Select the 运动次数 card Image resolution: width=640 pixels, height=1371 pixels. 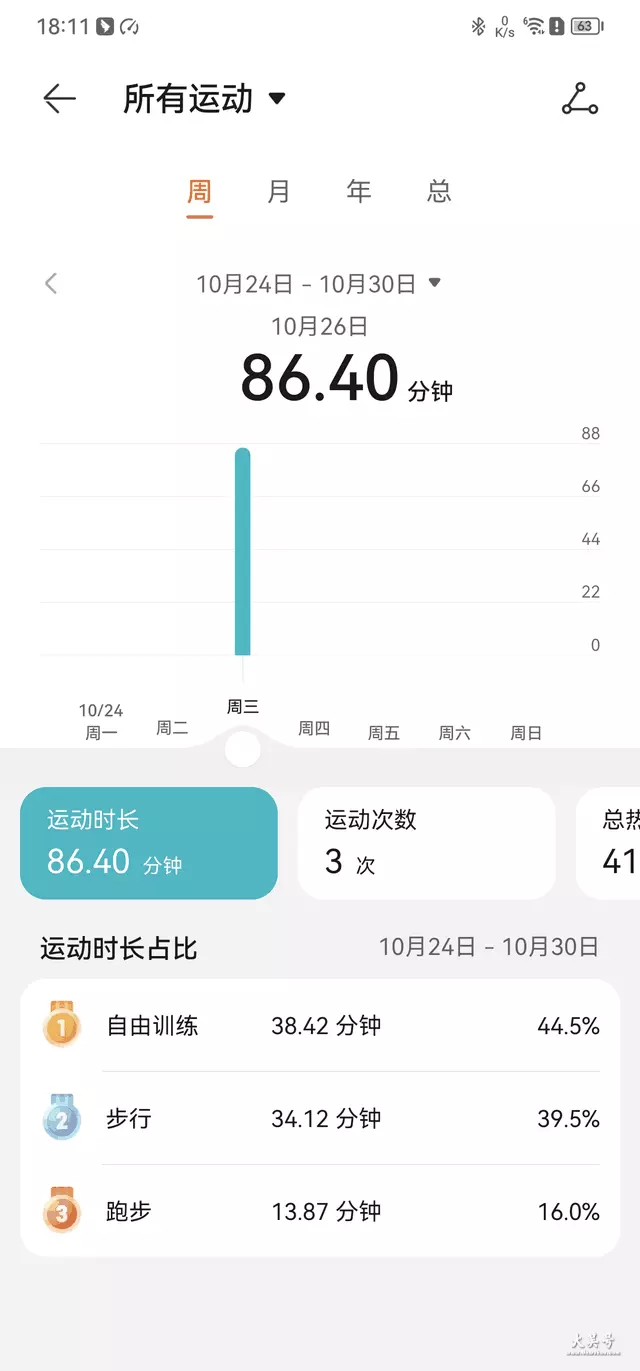[x=427, y=843]
